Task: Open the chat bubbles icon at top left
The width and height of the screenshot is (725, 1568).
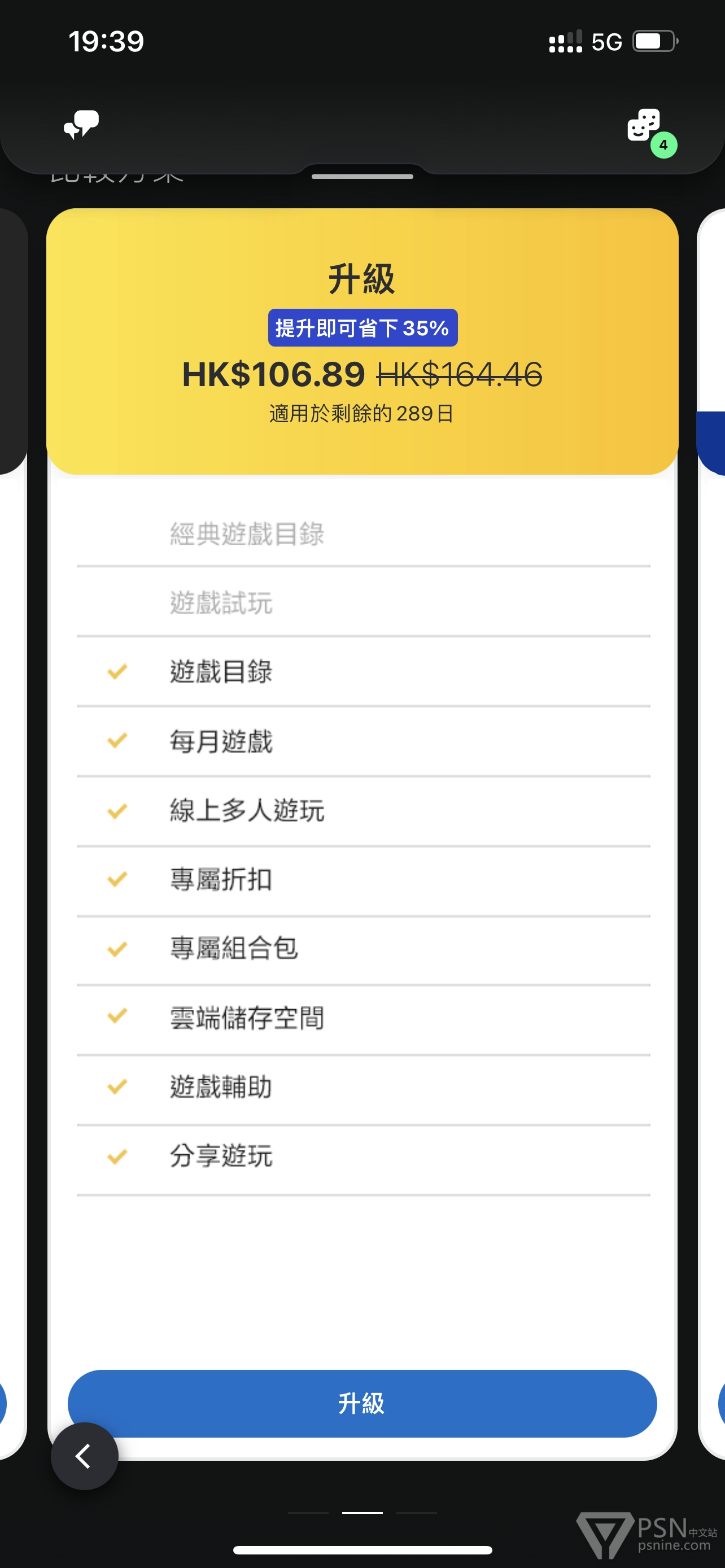Action: (x=81, y=125)
